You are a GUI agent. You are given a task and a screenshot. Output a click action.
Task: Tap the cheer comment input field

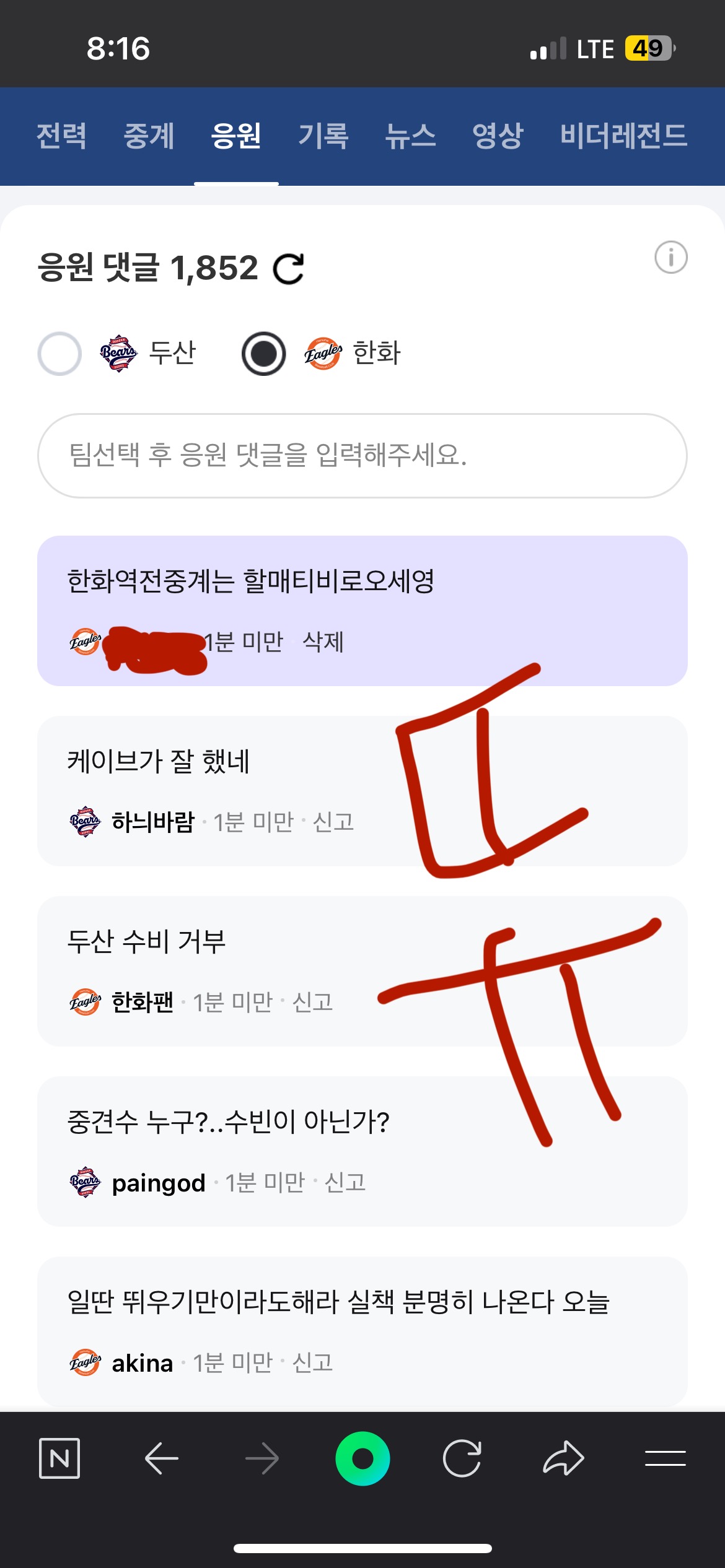point(362,456)
